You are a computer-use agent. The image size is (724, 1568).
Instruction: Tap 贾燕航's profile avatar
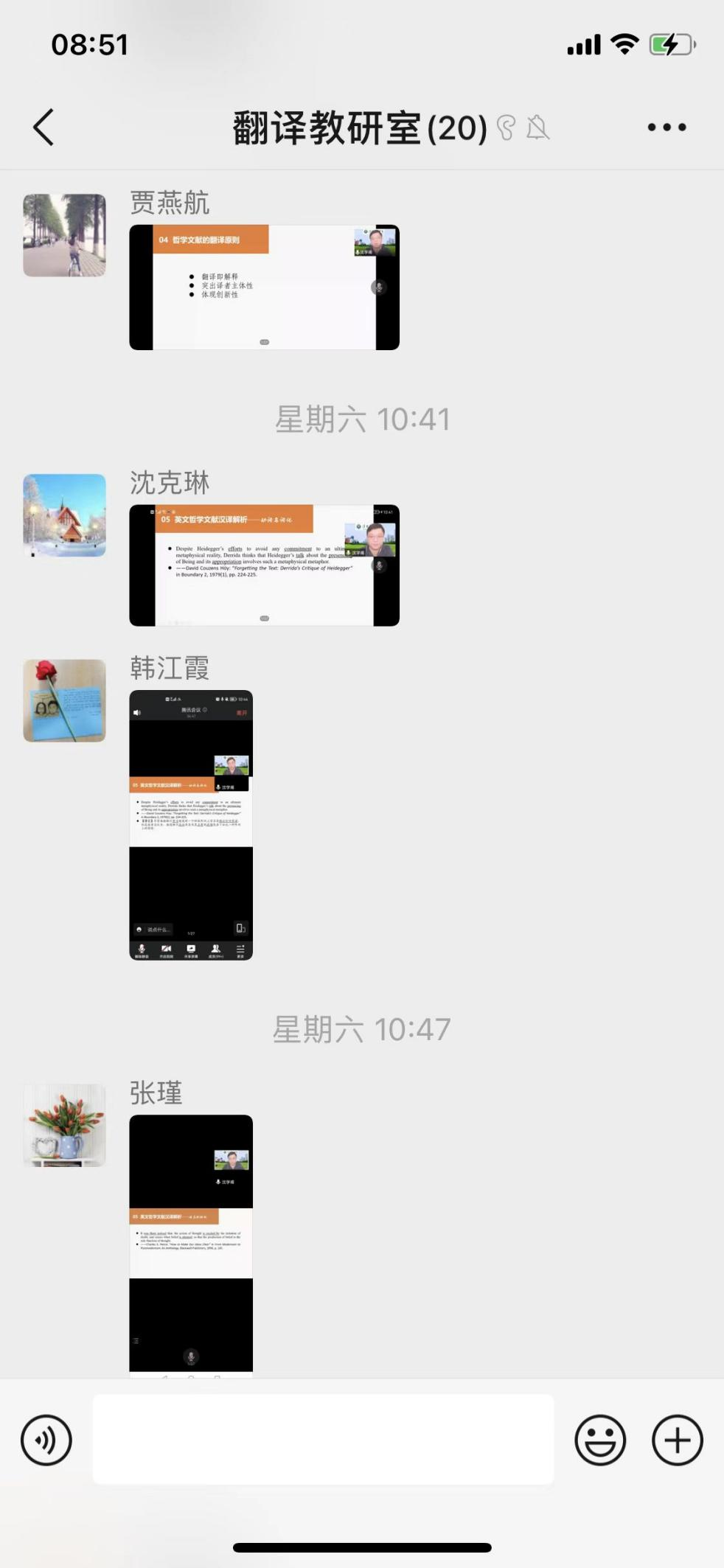(x=64, y=235)
